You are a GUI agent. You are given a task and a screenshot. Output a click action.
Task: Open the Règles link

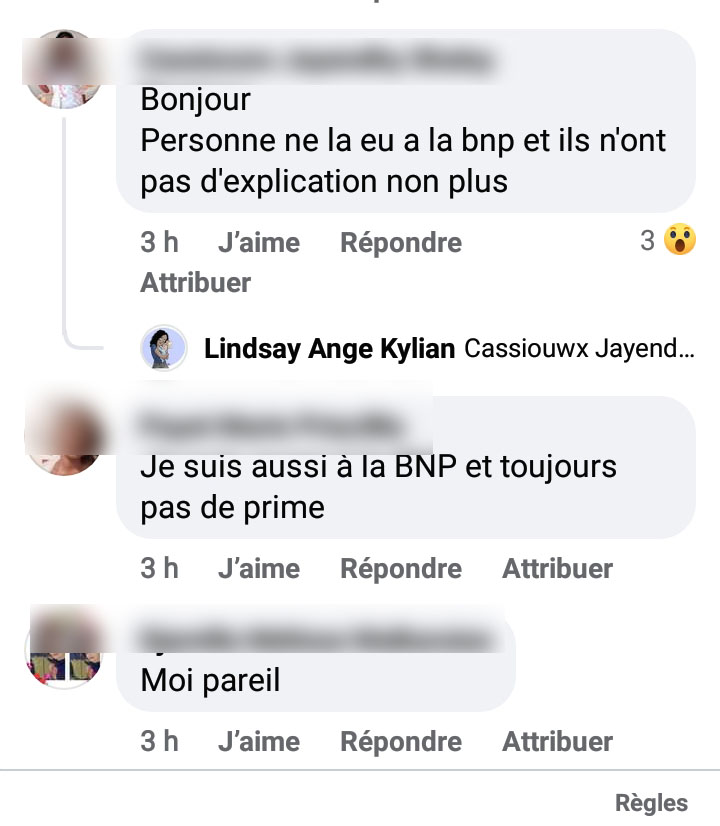coord(651,803)
